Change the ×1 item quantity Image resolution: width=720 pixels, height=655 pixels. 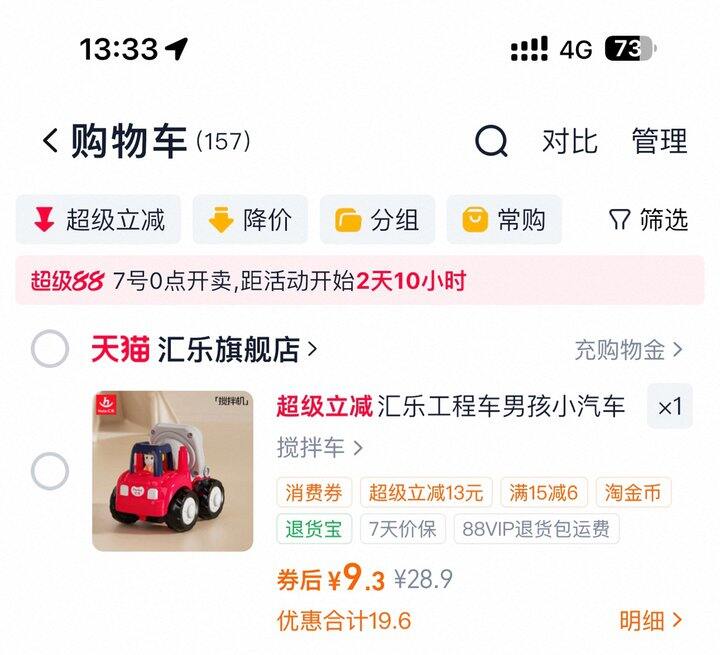click(669, 407)
